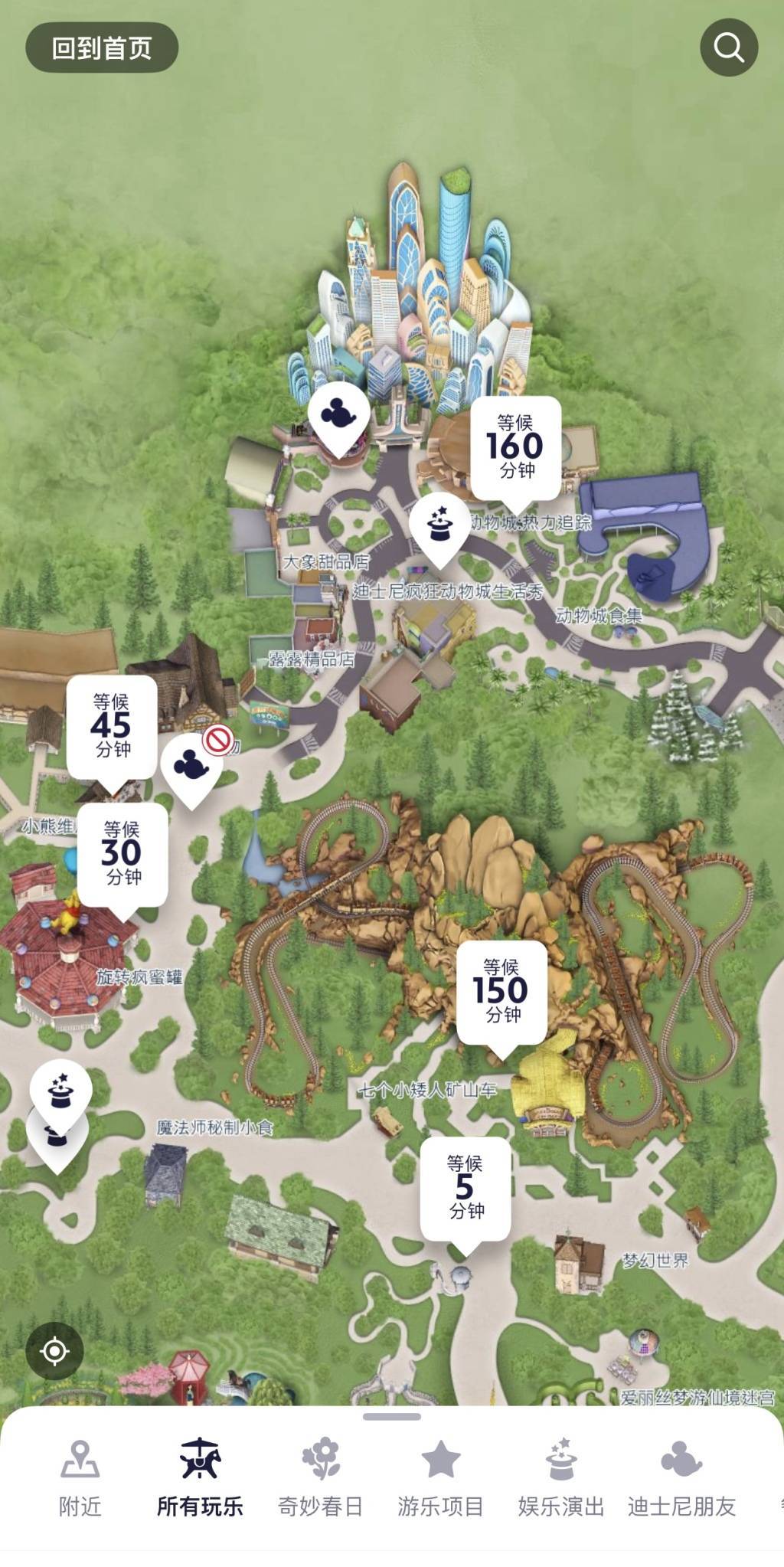The width and height of the screenshot is (784, 1567).
Task: Tap the Mickey pin below the skyscraper city
Action: (x=338, y=414)
